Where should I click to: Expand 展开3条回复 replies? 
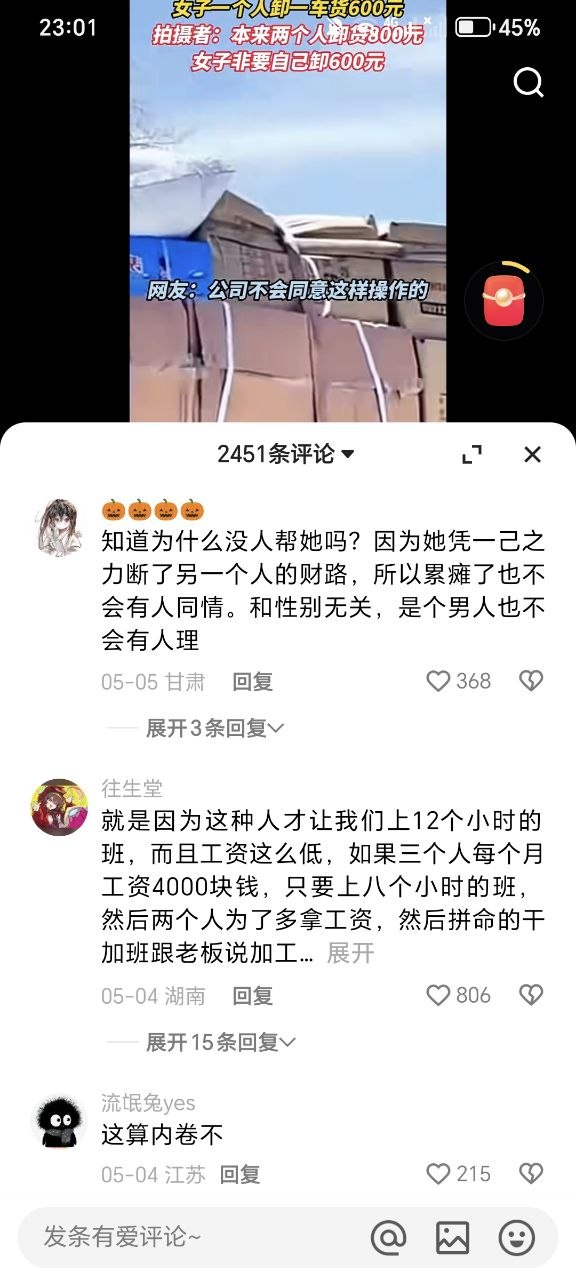[x=215, y=728]
